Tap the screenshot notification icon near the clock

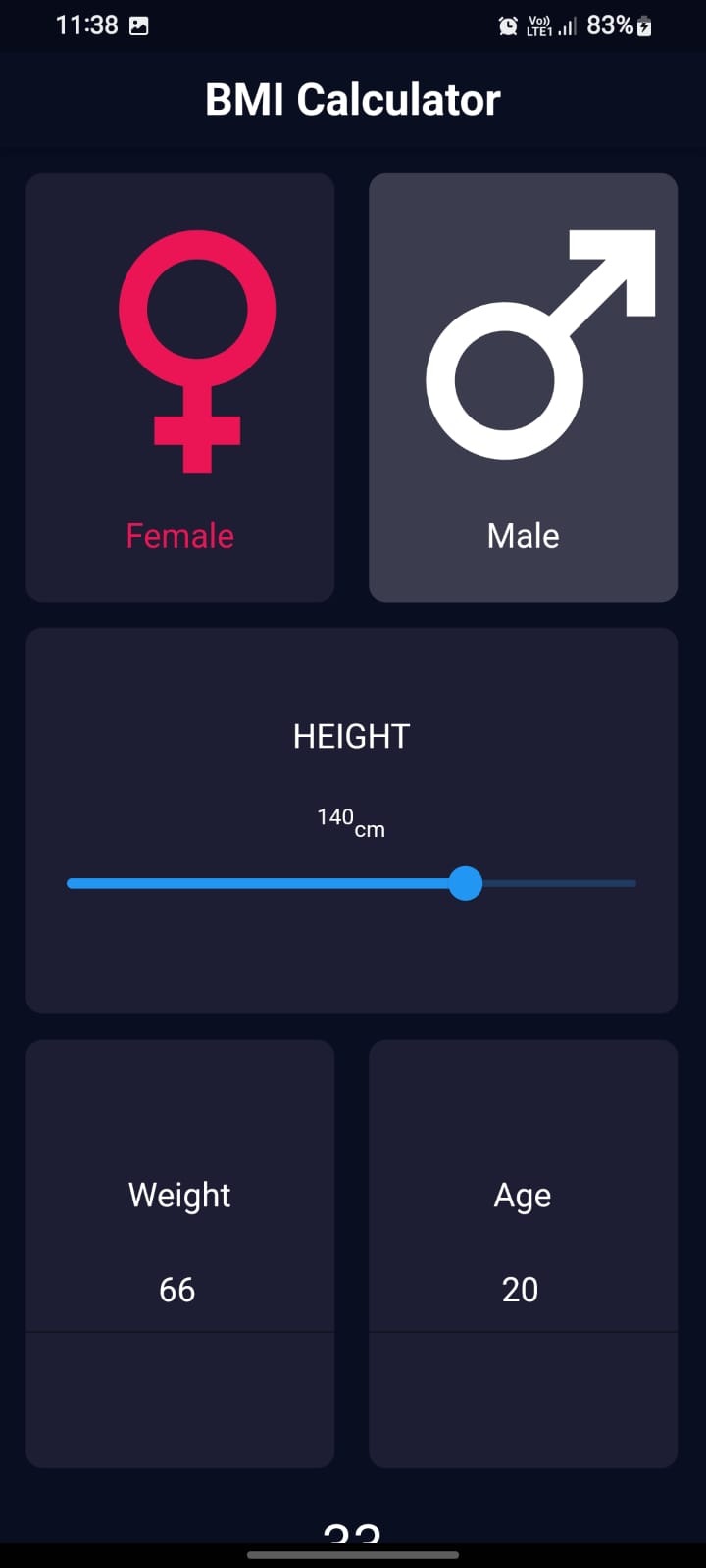coord(142,24)
